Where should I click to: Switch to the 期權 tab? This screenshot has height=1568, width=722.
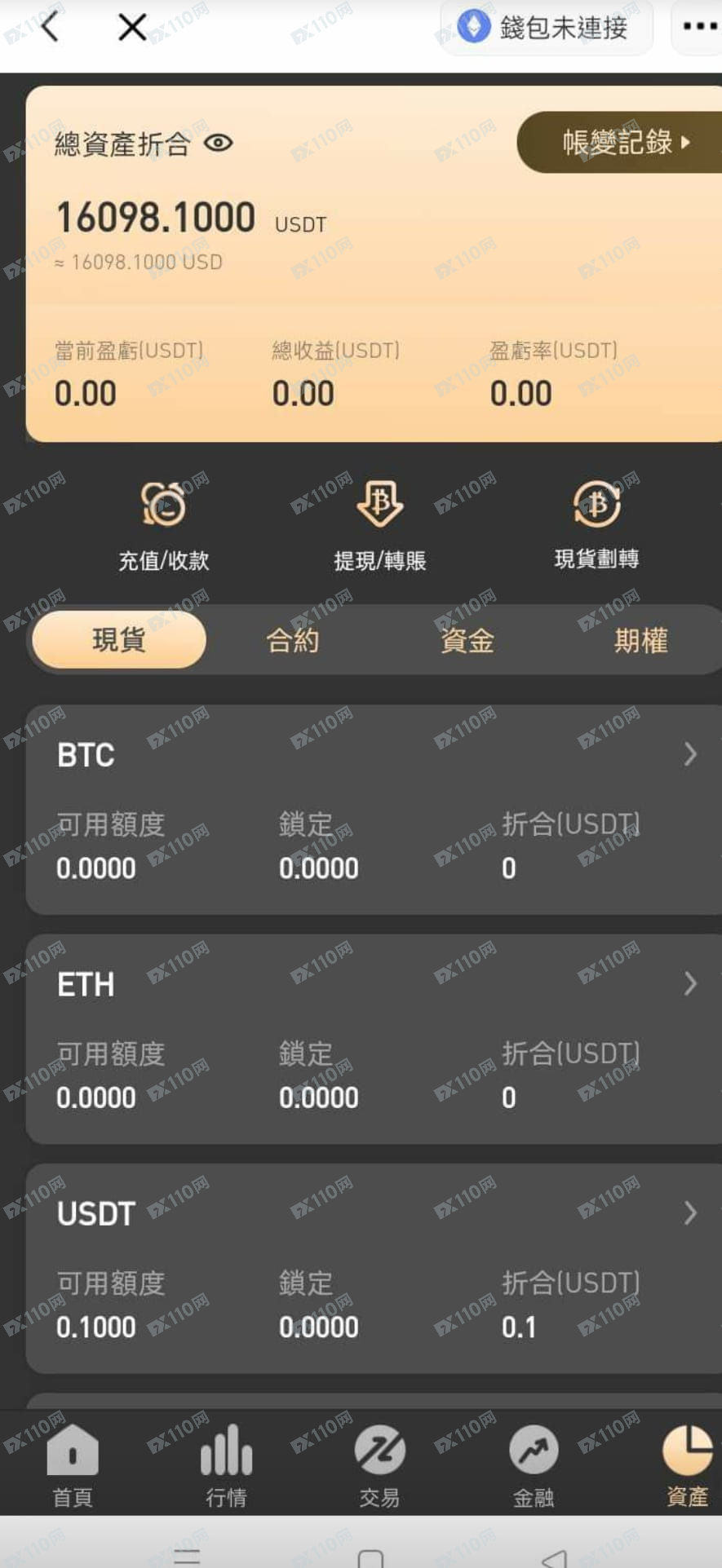(x=640, y=640)
